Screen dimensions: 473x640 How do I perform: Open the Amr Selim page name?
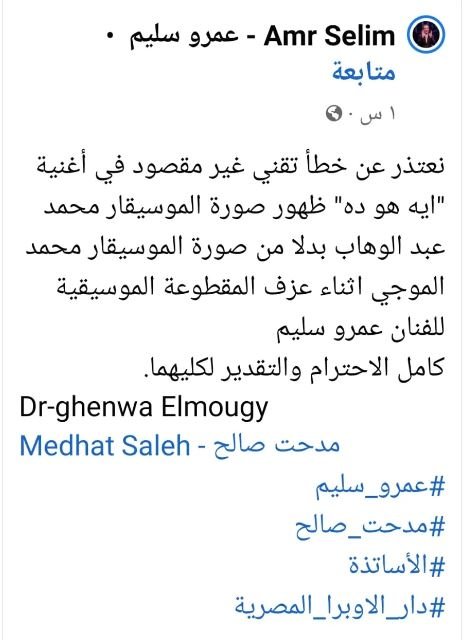262,36
